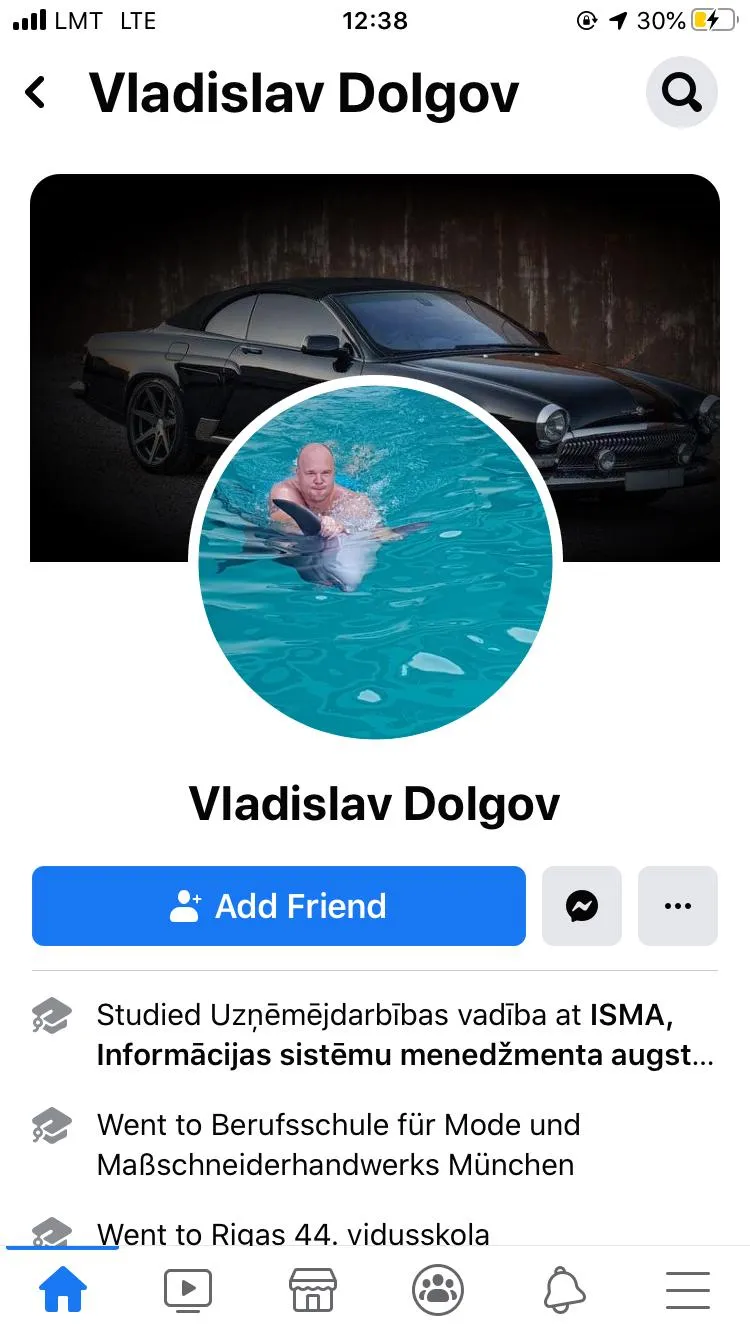750x1334 pixels.
Task: Message Vladislav via the Messenger button
Action: coord(582,906)
